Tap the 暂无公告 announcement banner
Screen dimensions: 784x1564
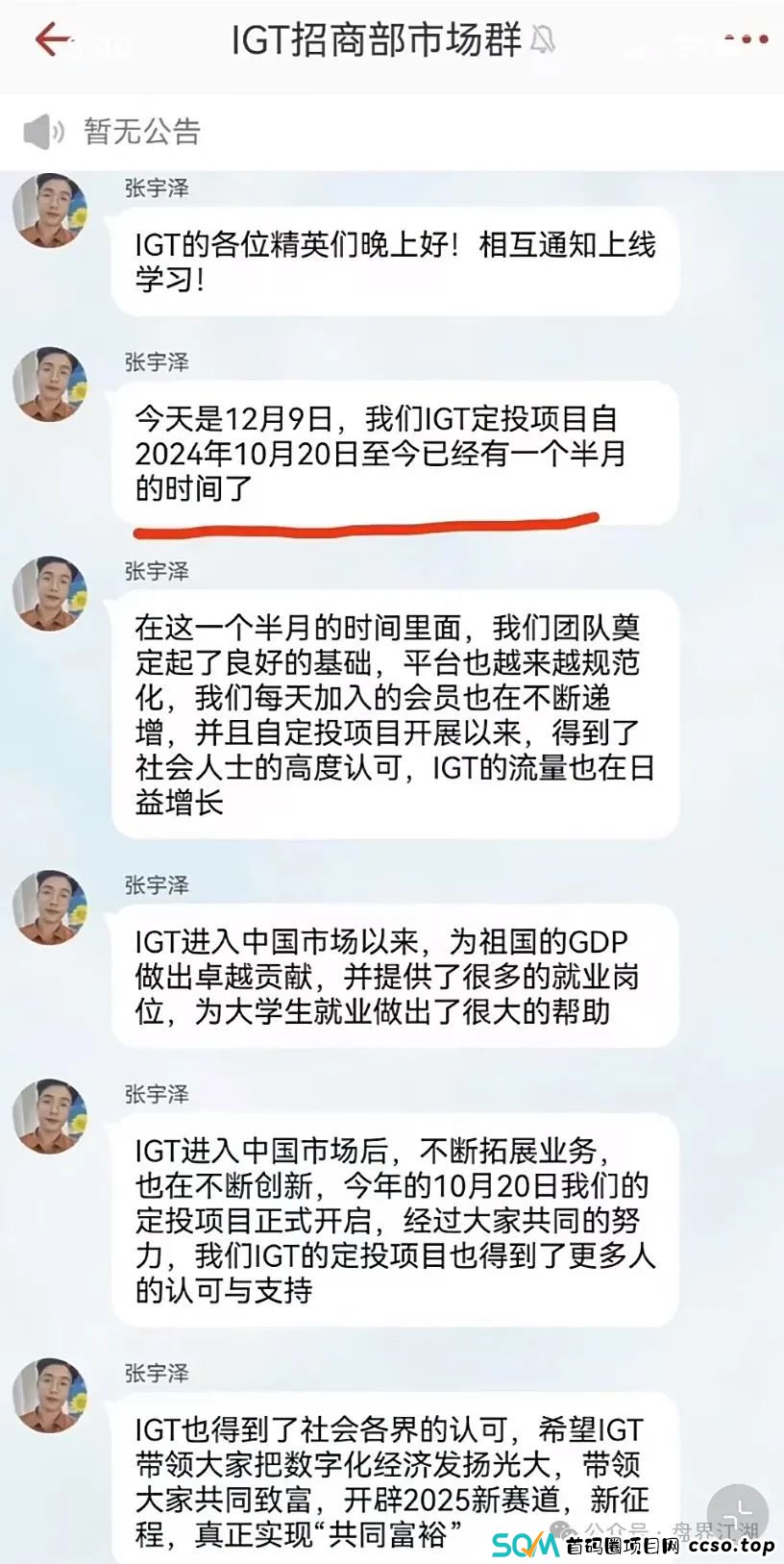pos(138,131)
